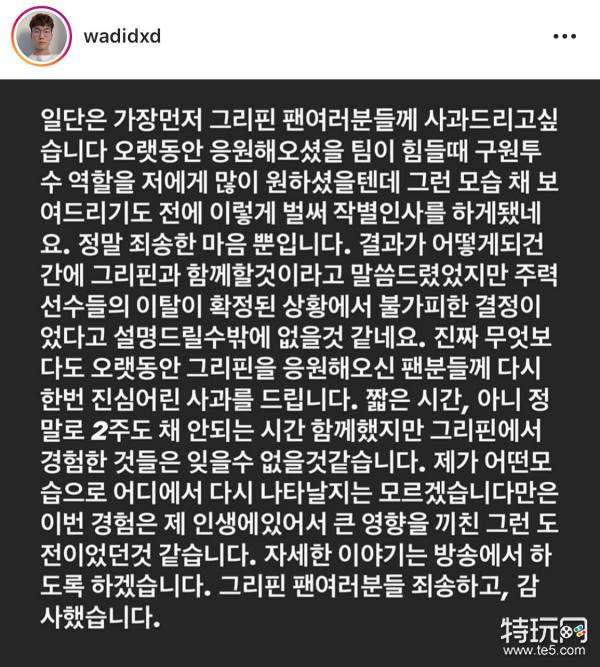Open the Korean text post image
The image size is (600, 667).
(x=300, y=370)
